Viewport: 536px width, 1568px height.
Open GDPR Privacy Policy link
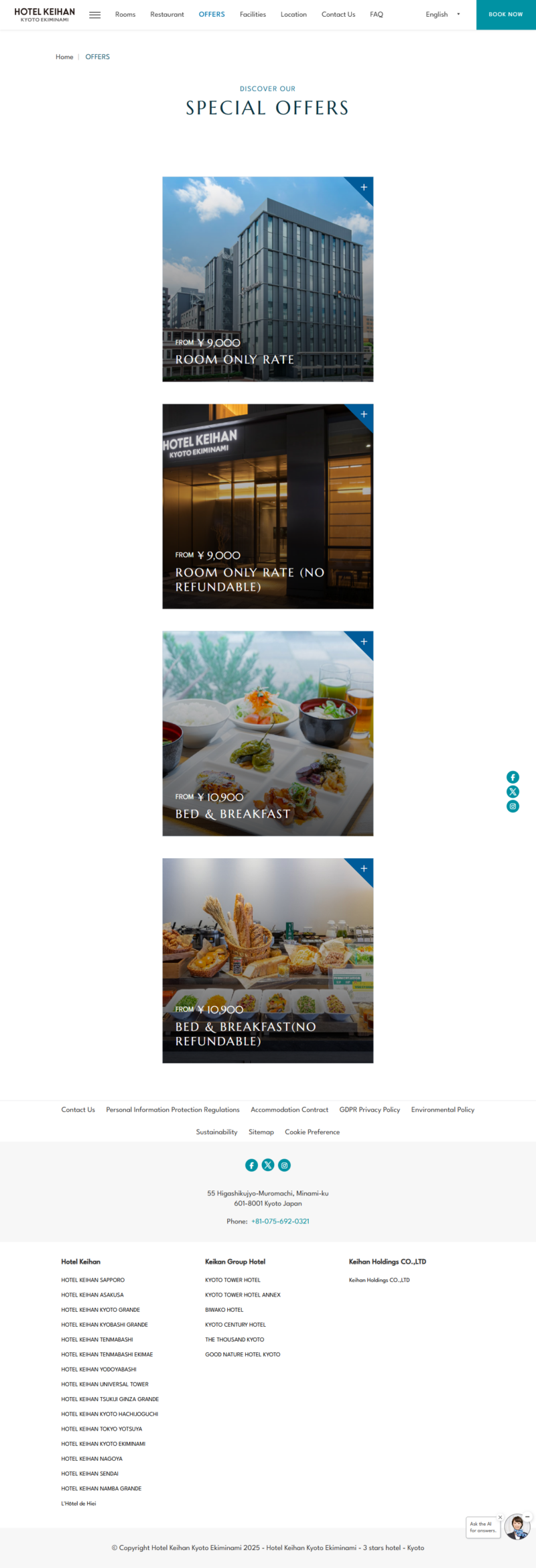pos(369,1109)
